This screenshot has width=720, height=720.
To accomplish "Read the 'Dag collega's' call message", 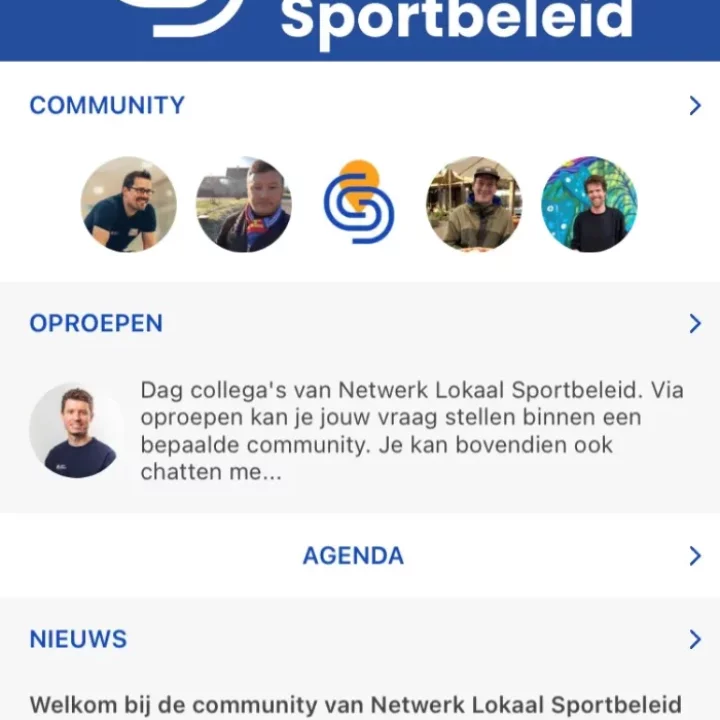I will [410, 430].
